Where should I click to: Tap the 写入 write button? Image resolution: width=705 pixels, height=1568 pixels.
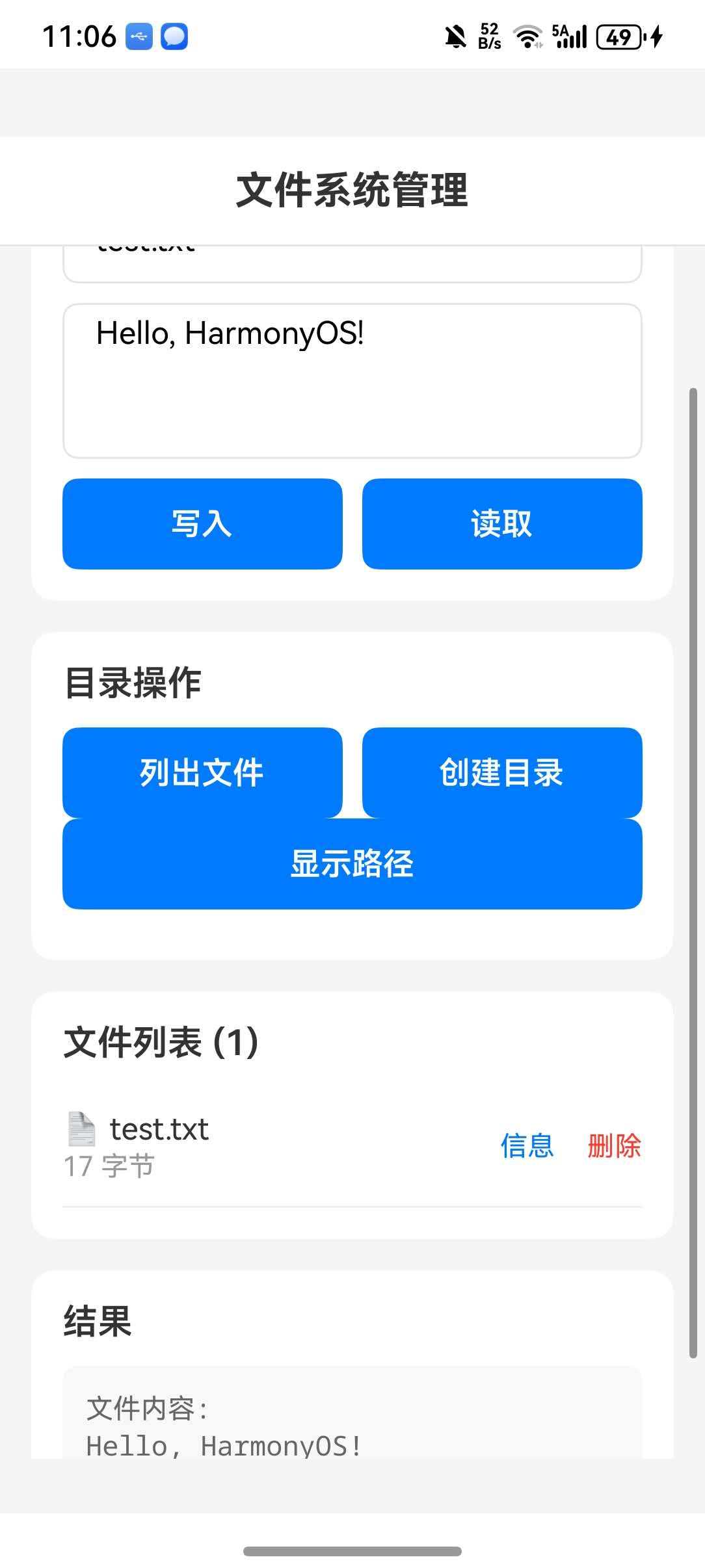pyautogui.click(x=202, y=524)
